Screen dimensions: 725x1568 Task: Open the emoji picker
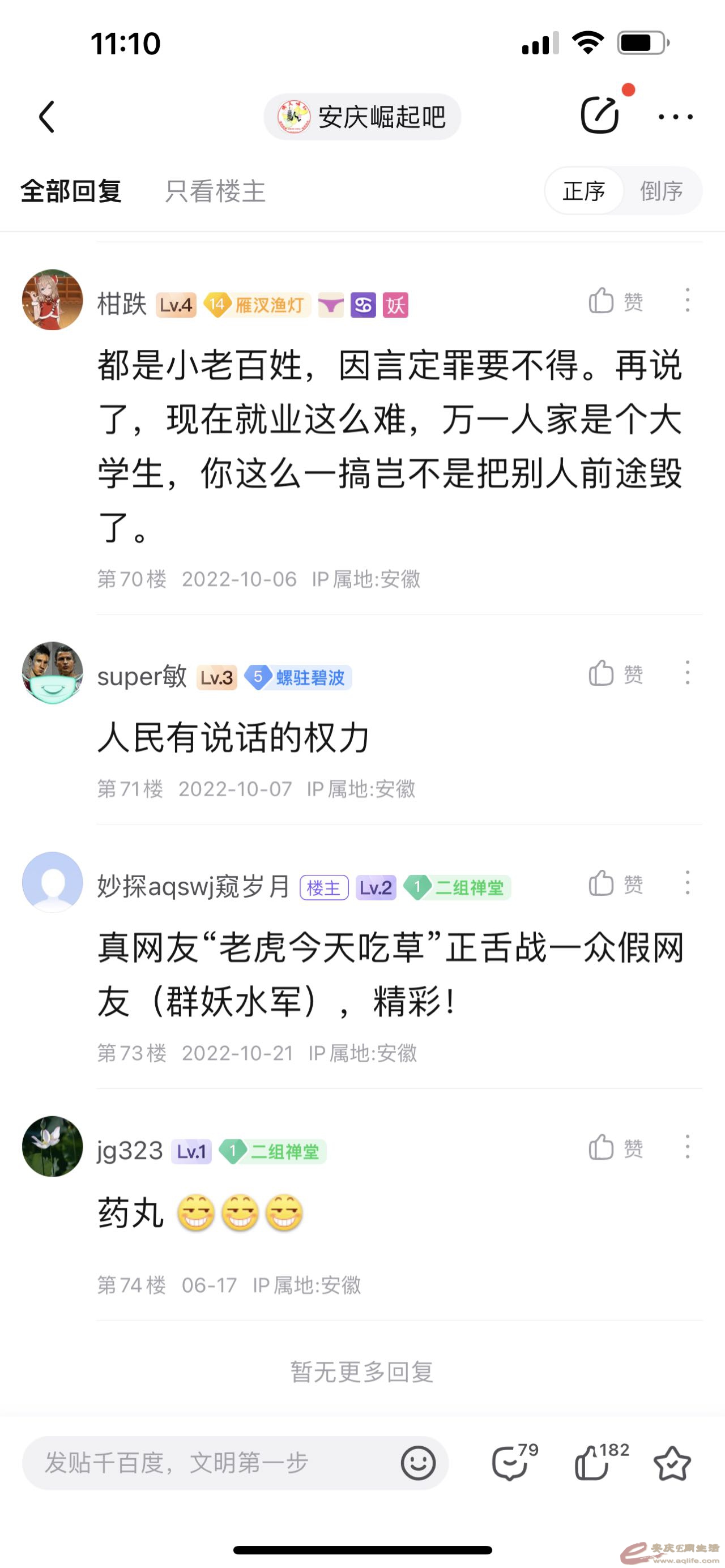coord(418,1463)
